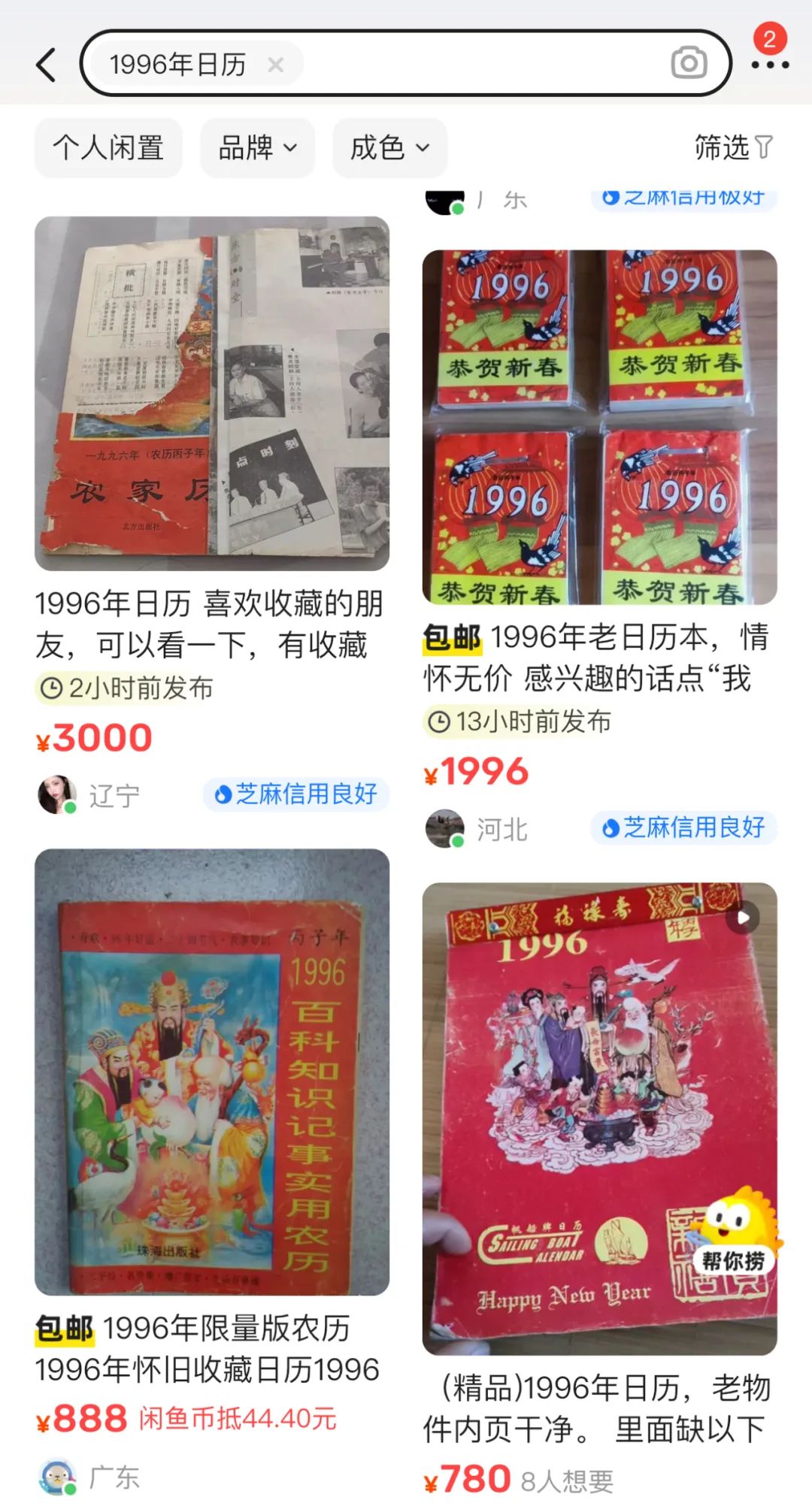Open camera image search
The width and height of the screenshot is (812, 1512).
click(x=689, y=64)
